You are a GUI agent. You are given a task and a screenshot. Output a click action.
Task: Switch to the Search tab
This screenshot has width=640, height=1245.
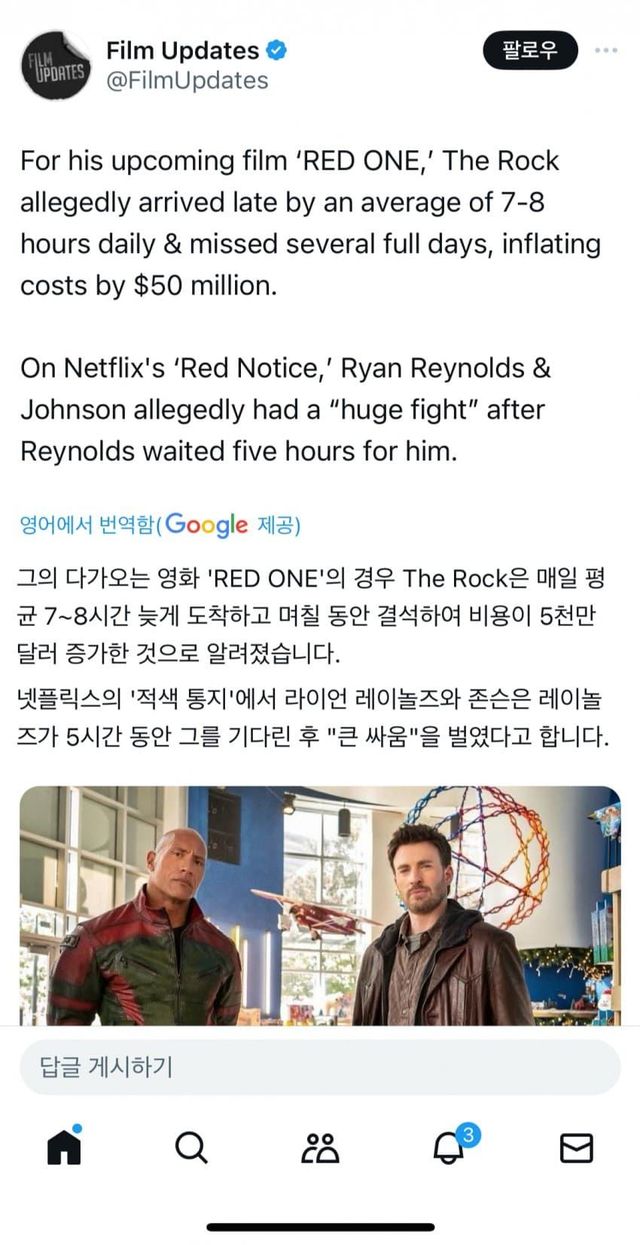click(x=191, y=1147)
